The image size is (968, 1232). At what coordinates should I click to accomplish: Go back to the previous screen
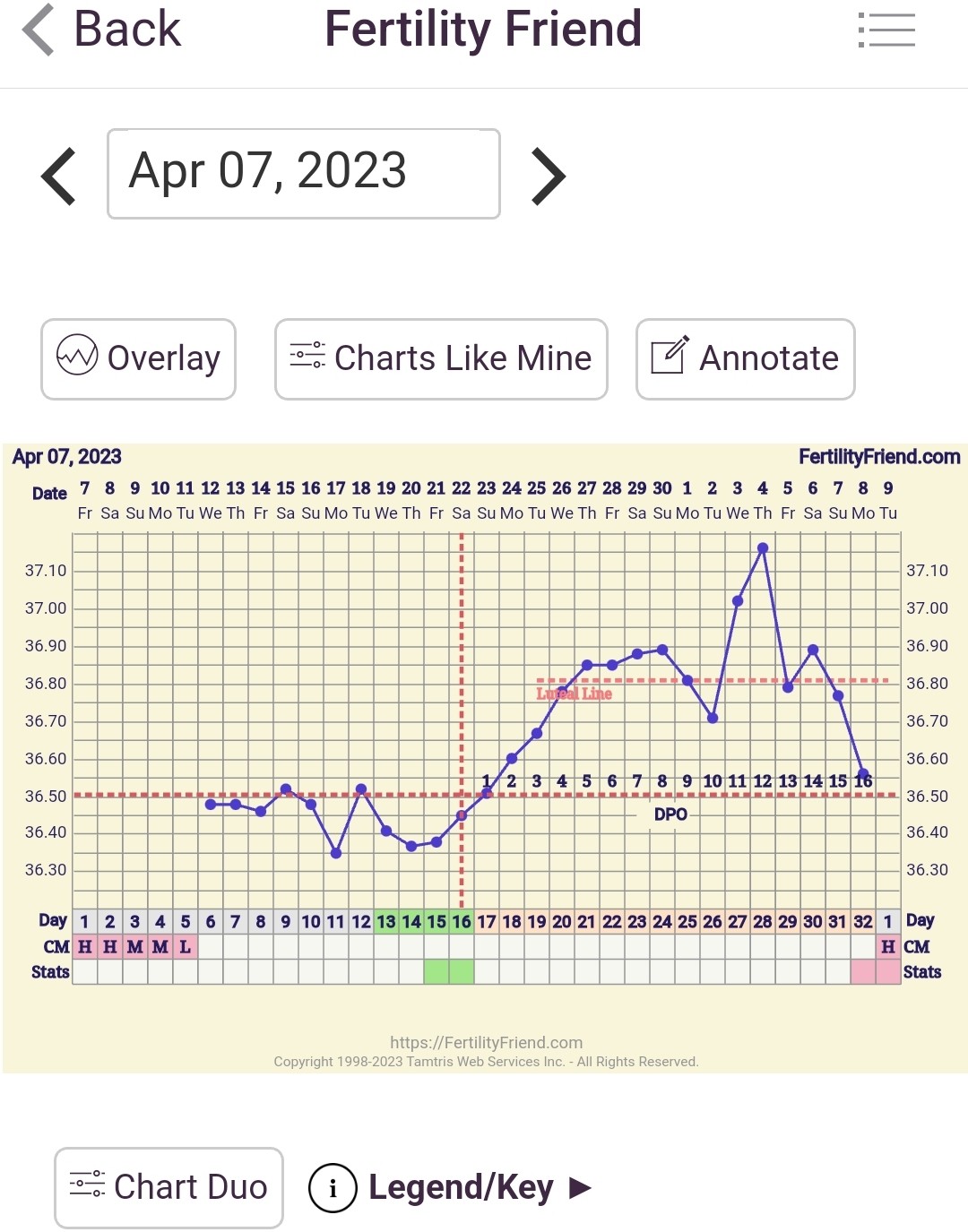point(100,30)
